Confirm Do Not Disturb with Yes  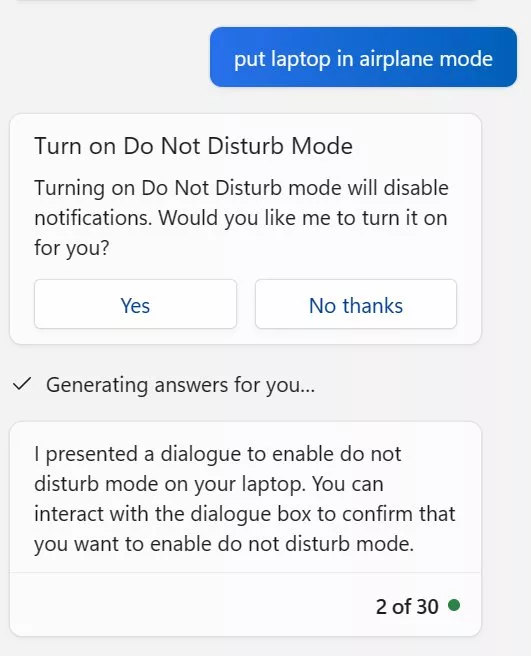(136, 305)
